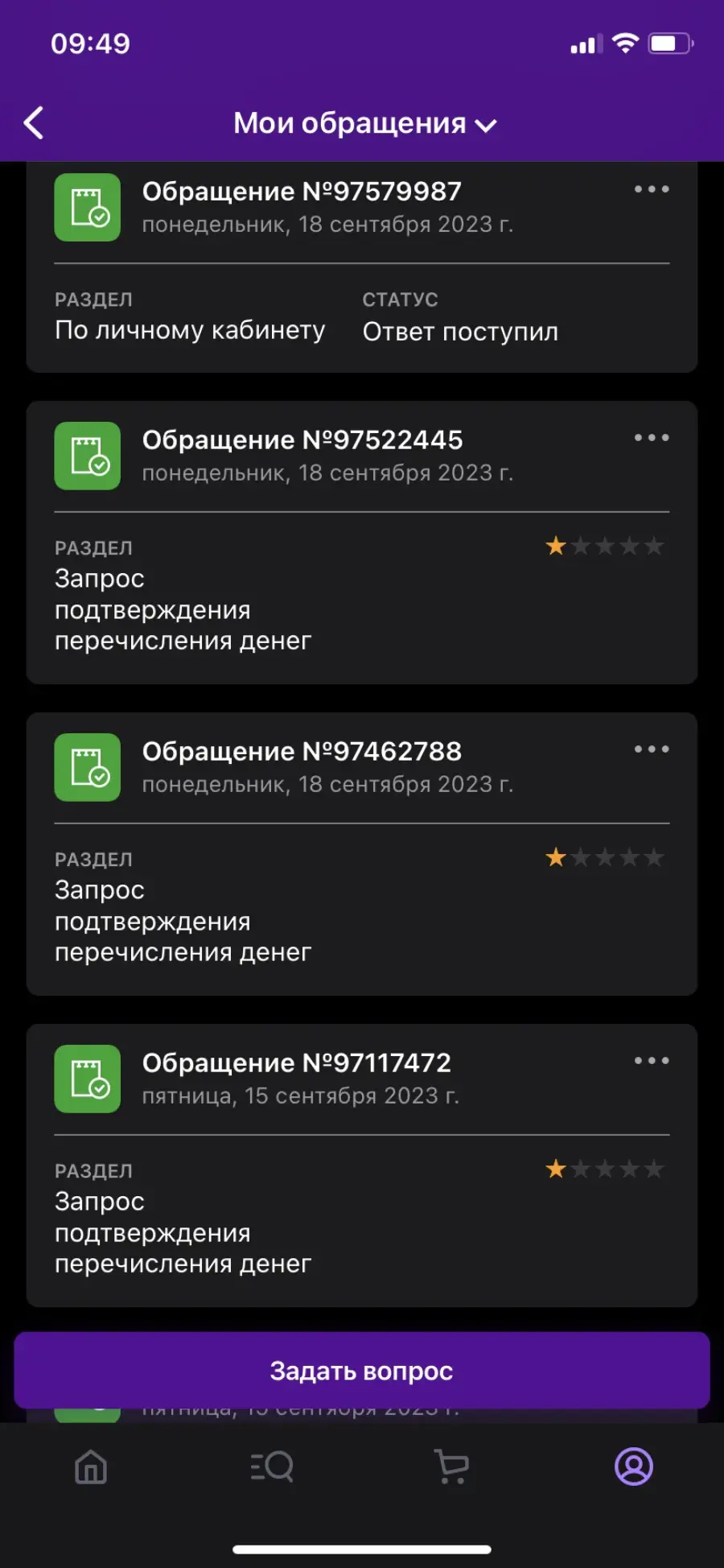The image size is (724, 1568).
Task: Open options menu for Обращение №97117472
Action: [651, 1061]
